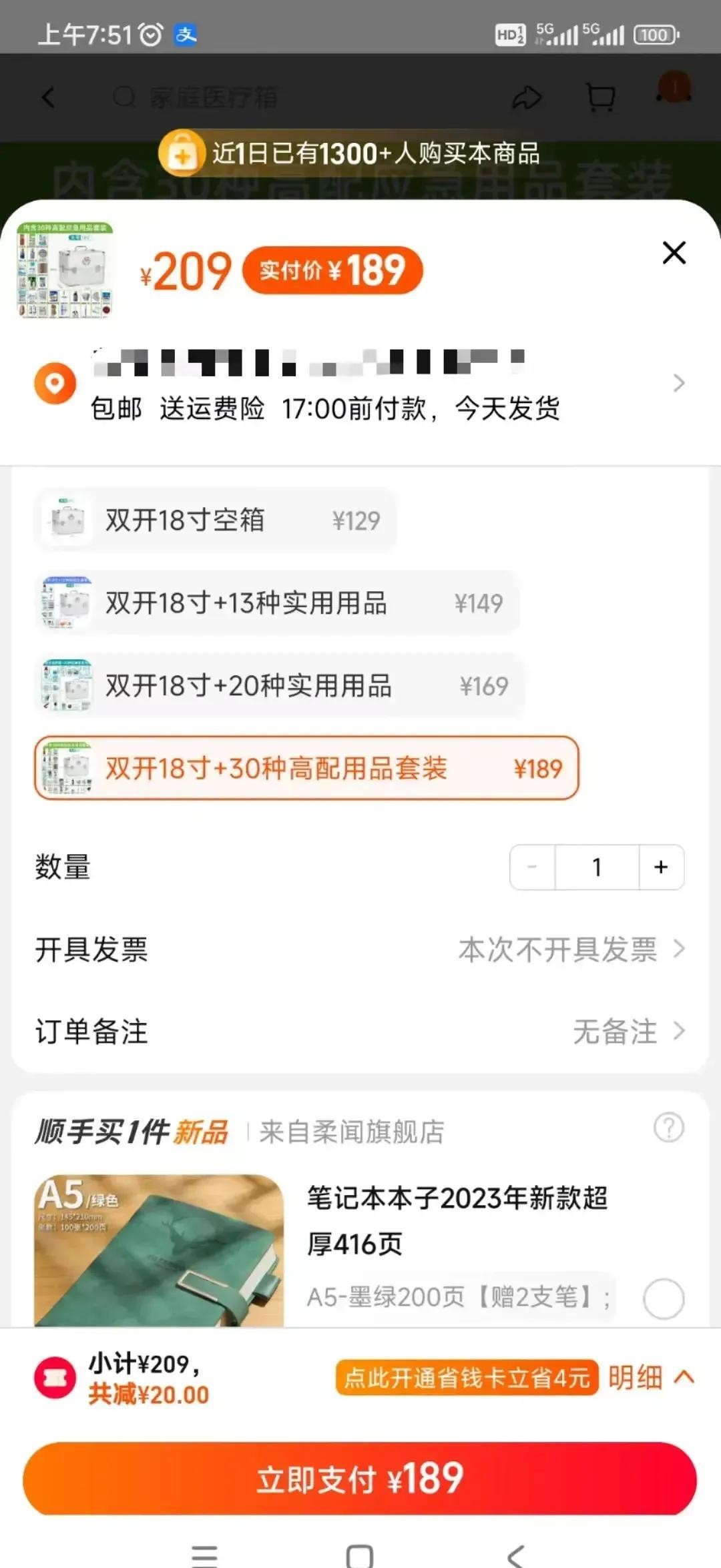Increase quantity with the plus button

[661, 867]
